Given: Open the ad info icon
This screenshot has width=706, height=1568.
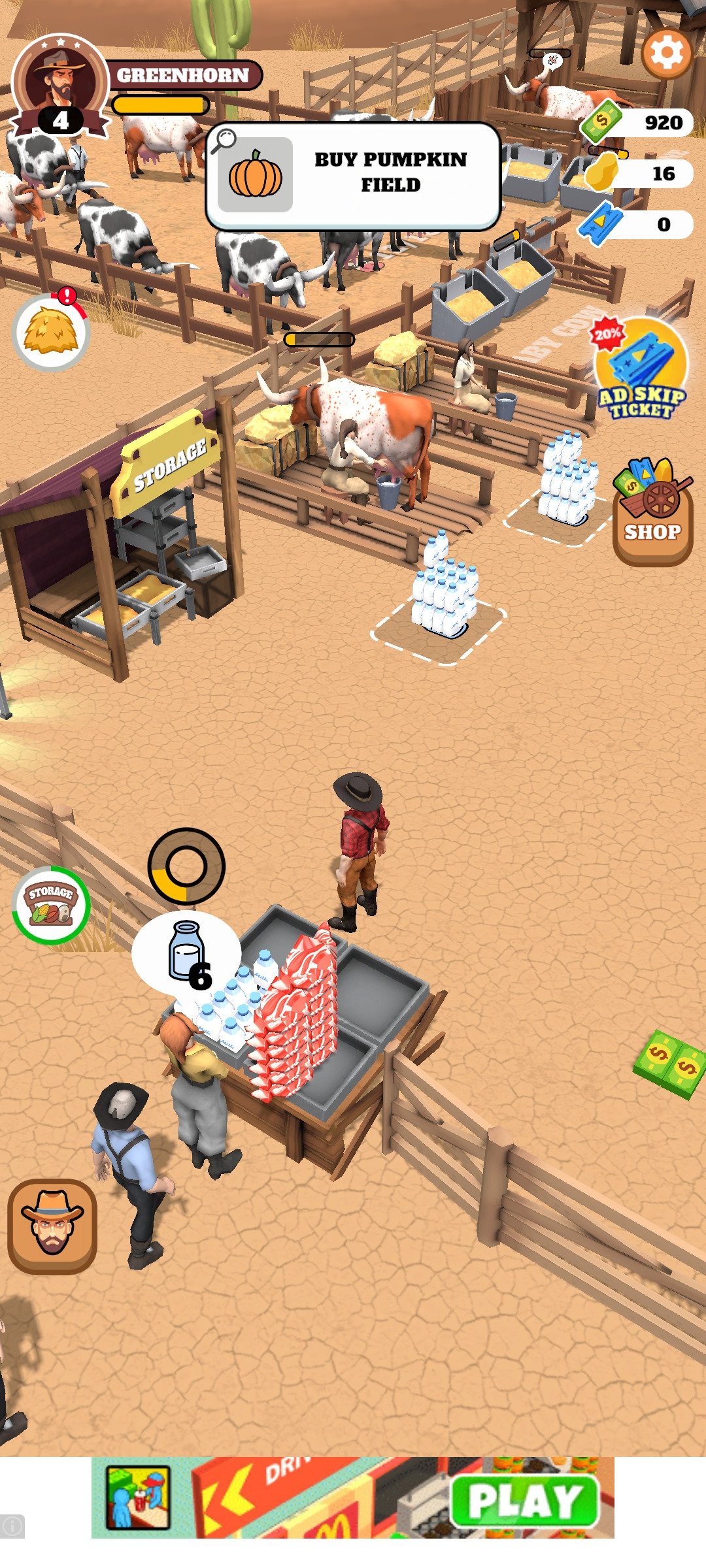Looking at the screenshot, I should click(x=12, y=1526).
